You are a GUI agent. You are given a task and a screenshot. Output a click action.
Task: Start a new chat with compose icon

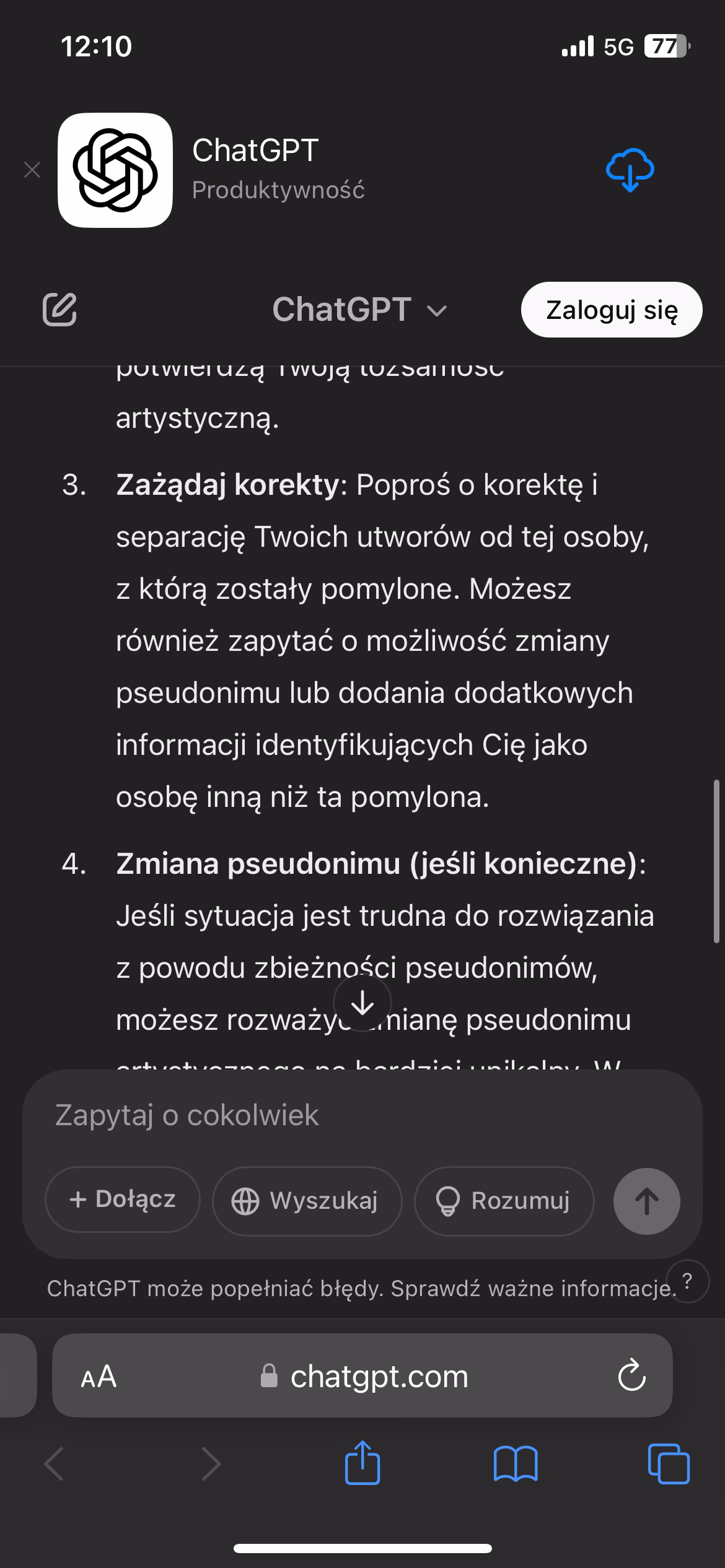coord(59,309)
